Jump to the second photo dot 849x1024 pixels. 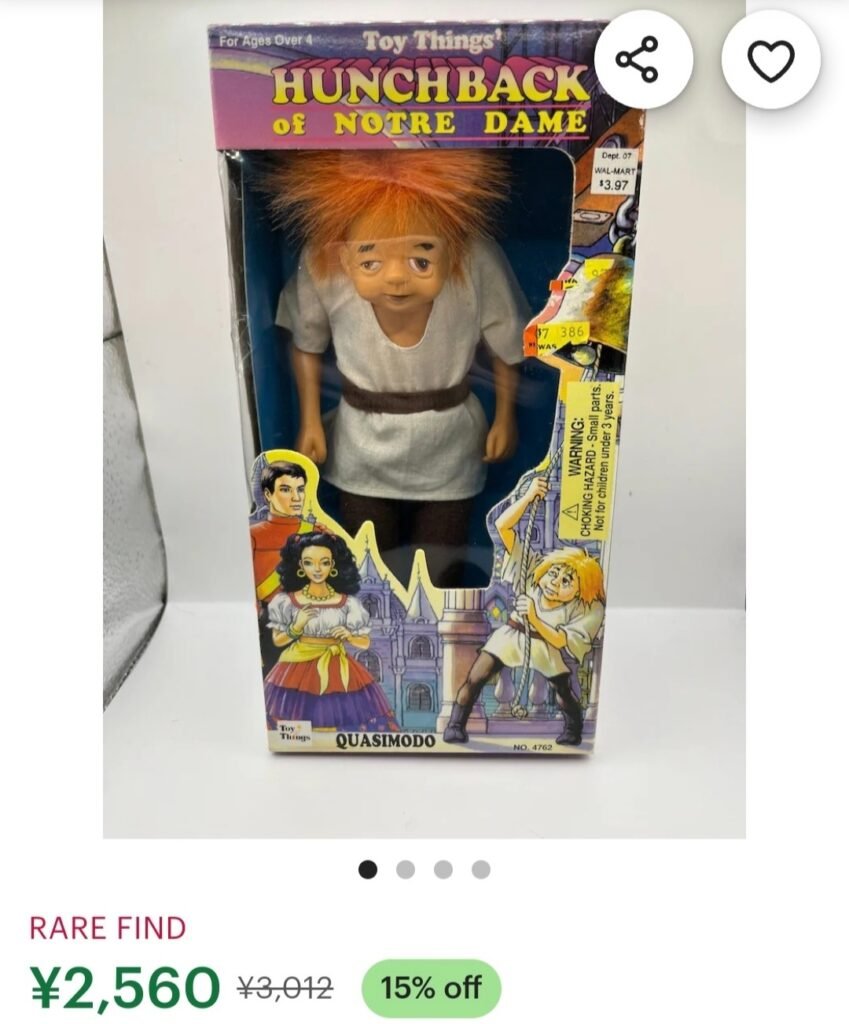click(405, 869)
